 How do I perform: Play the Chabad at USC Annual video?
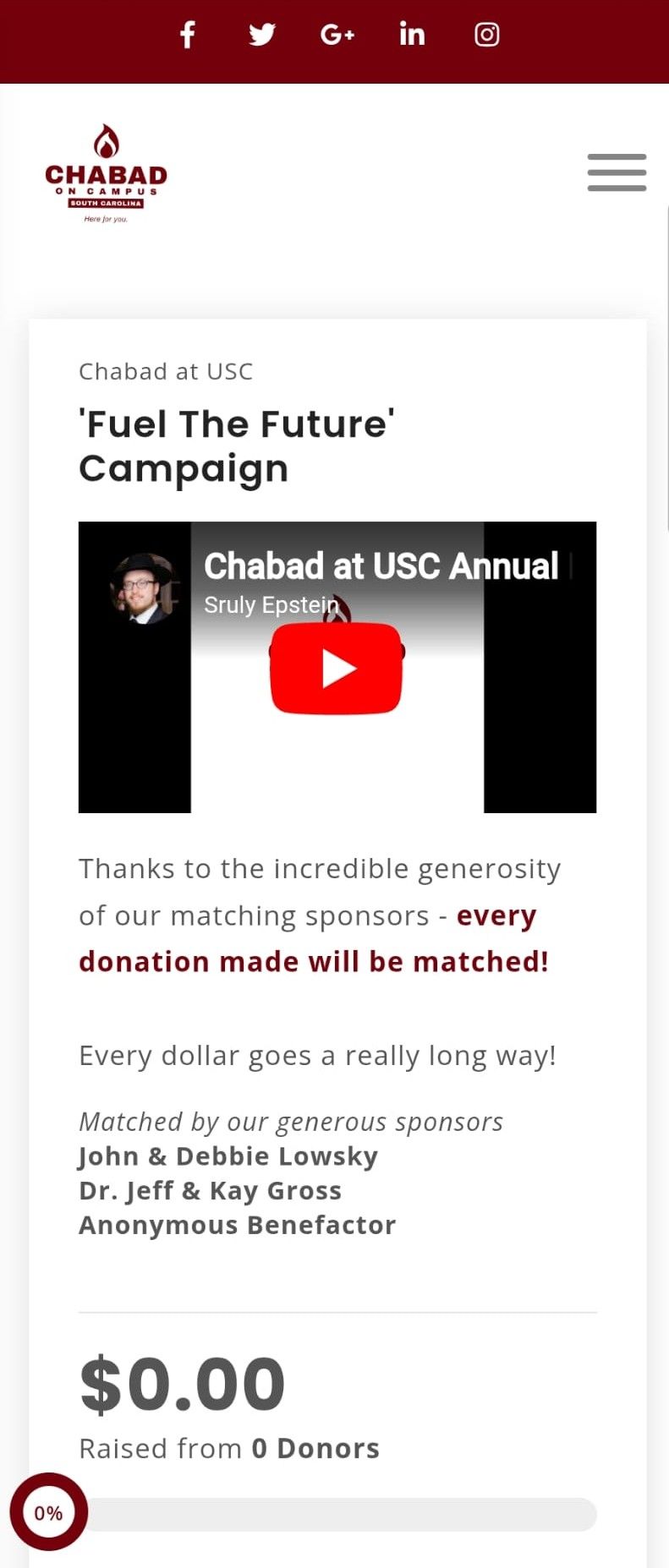[x=336, y=669]
